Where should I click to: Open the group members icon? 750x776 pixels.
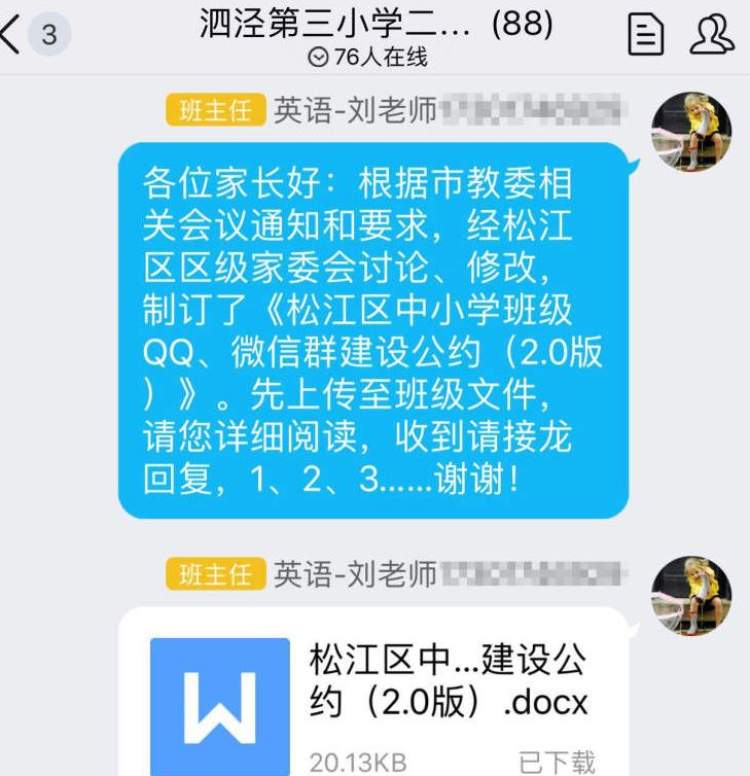click(x=711, y=35)
